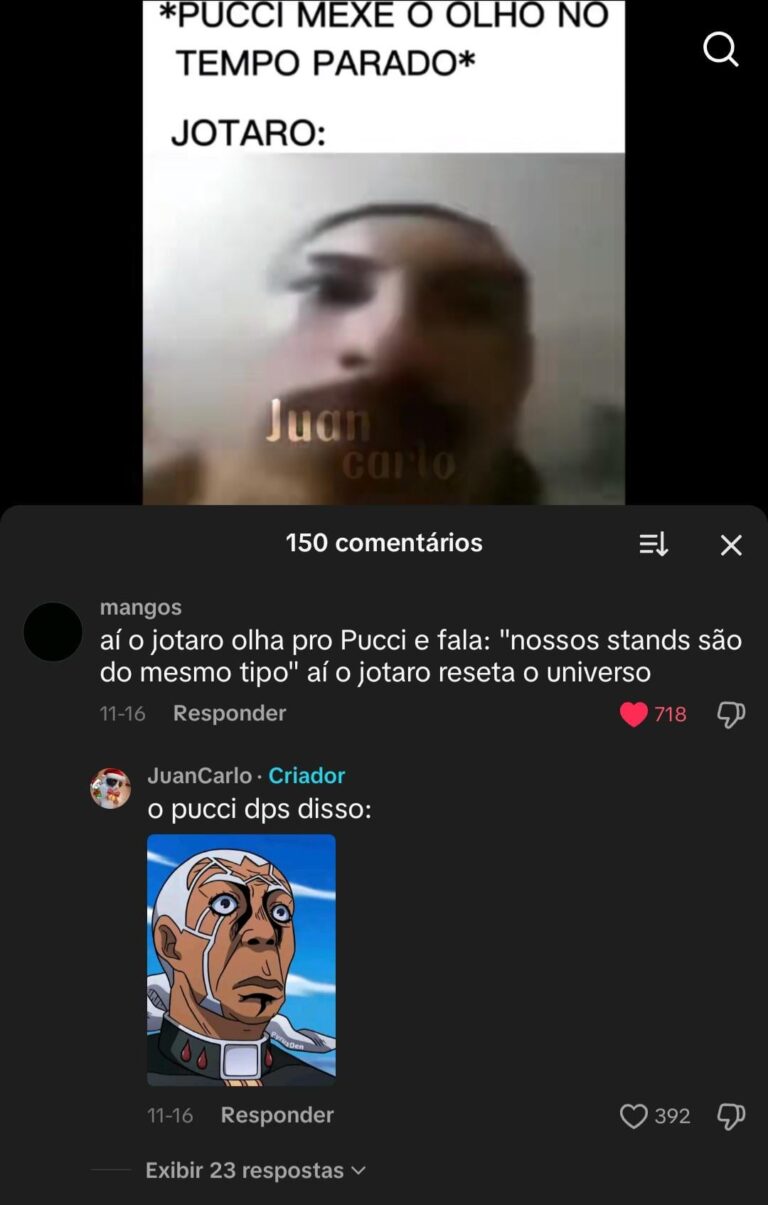Unlike the comment by mangos

pyautogui.click(x=634, y=714)
